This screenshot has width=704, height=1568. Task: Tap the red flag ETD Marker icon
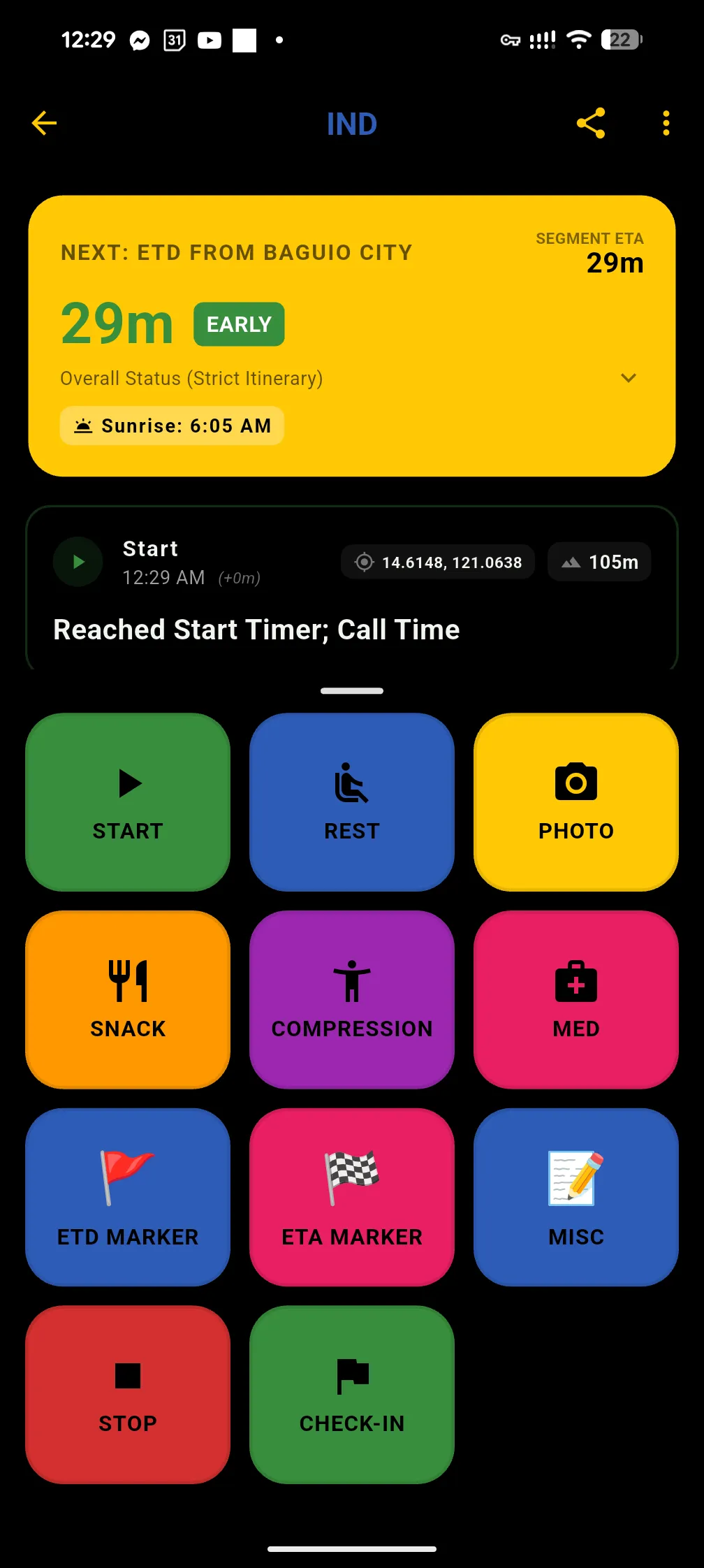click(127, 1177)
